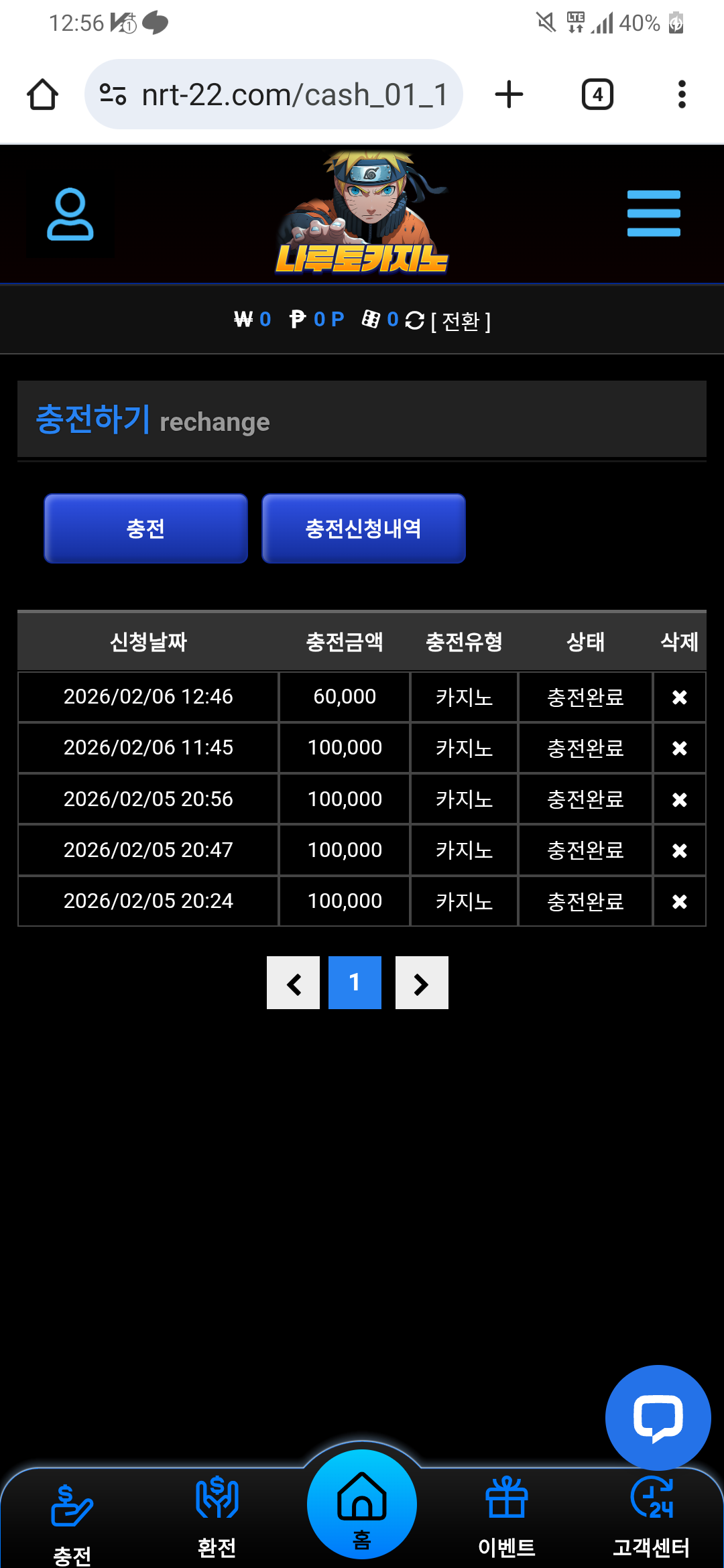Select page 1 in pagination

pos(354,983)
